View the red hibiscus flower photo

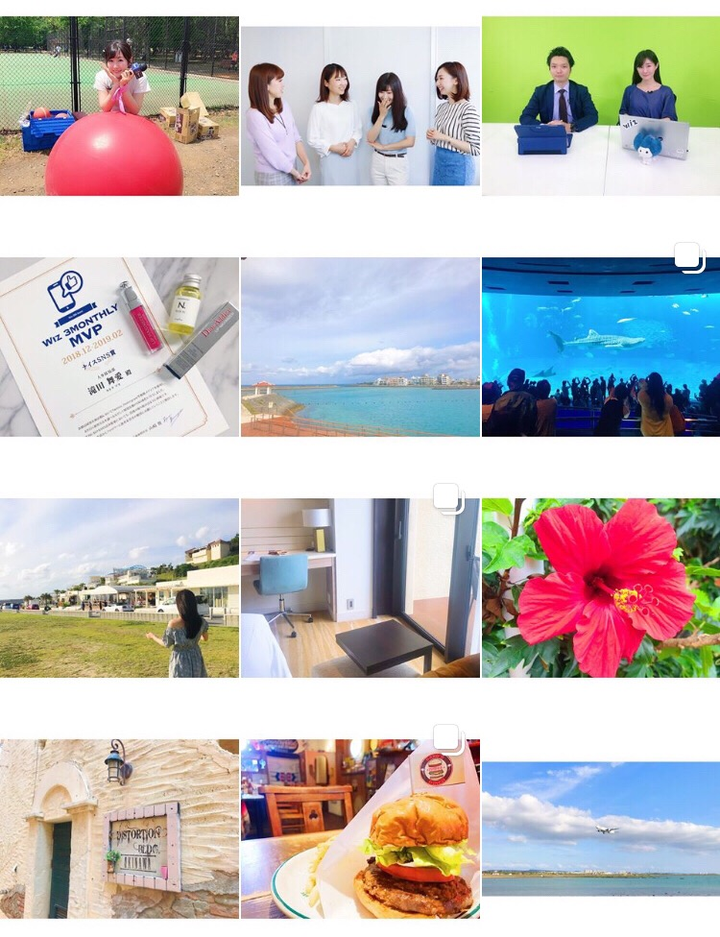[x=600, y=588]
